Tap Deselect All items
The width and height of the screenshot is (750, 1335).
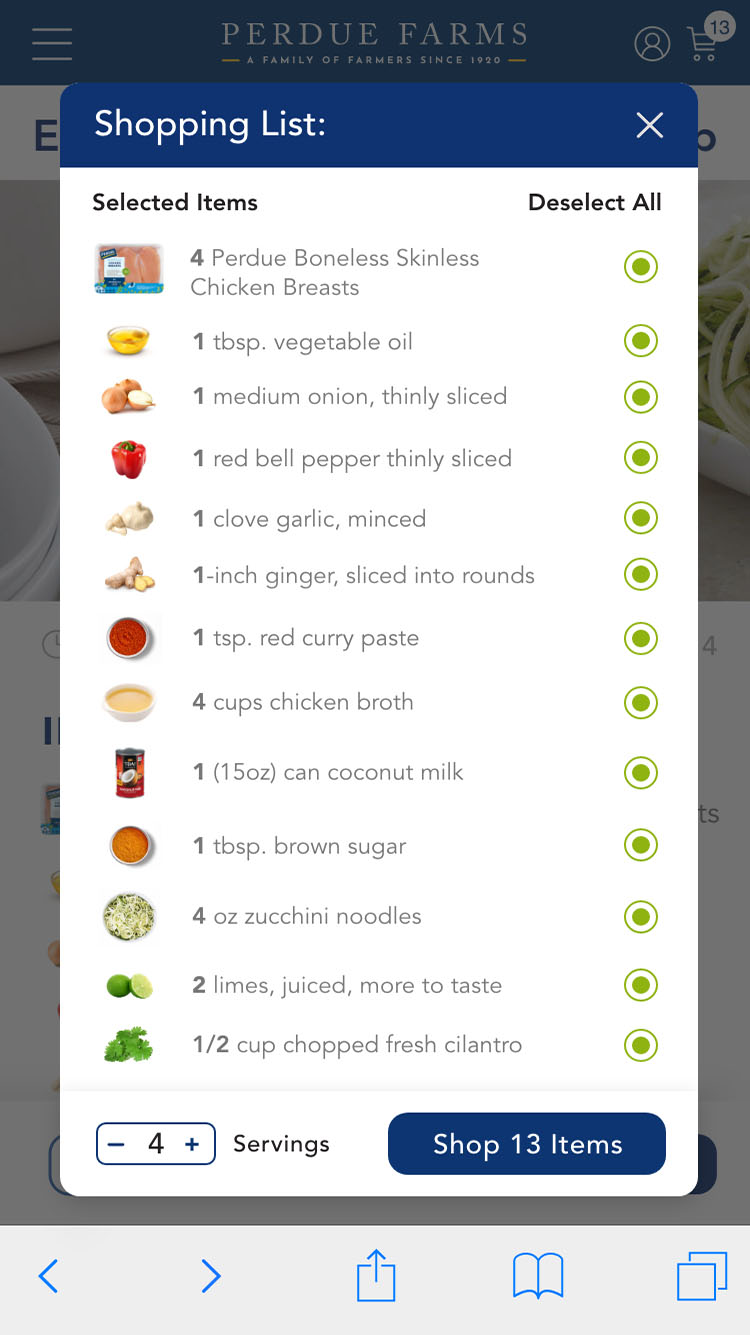coord(594,202)
